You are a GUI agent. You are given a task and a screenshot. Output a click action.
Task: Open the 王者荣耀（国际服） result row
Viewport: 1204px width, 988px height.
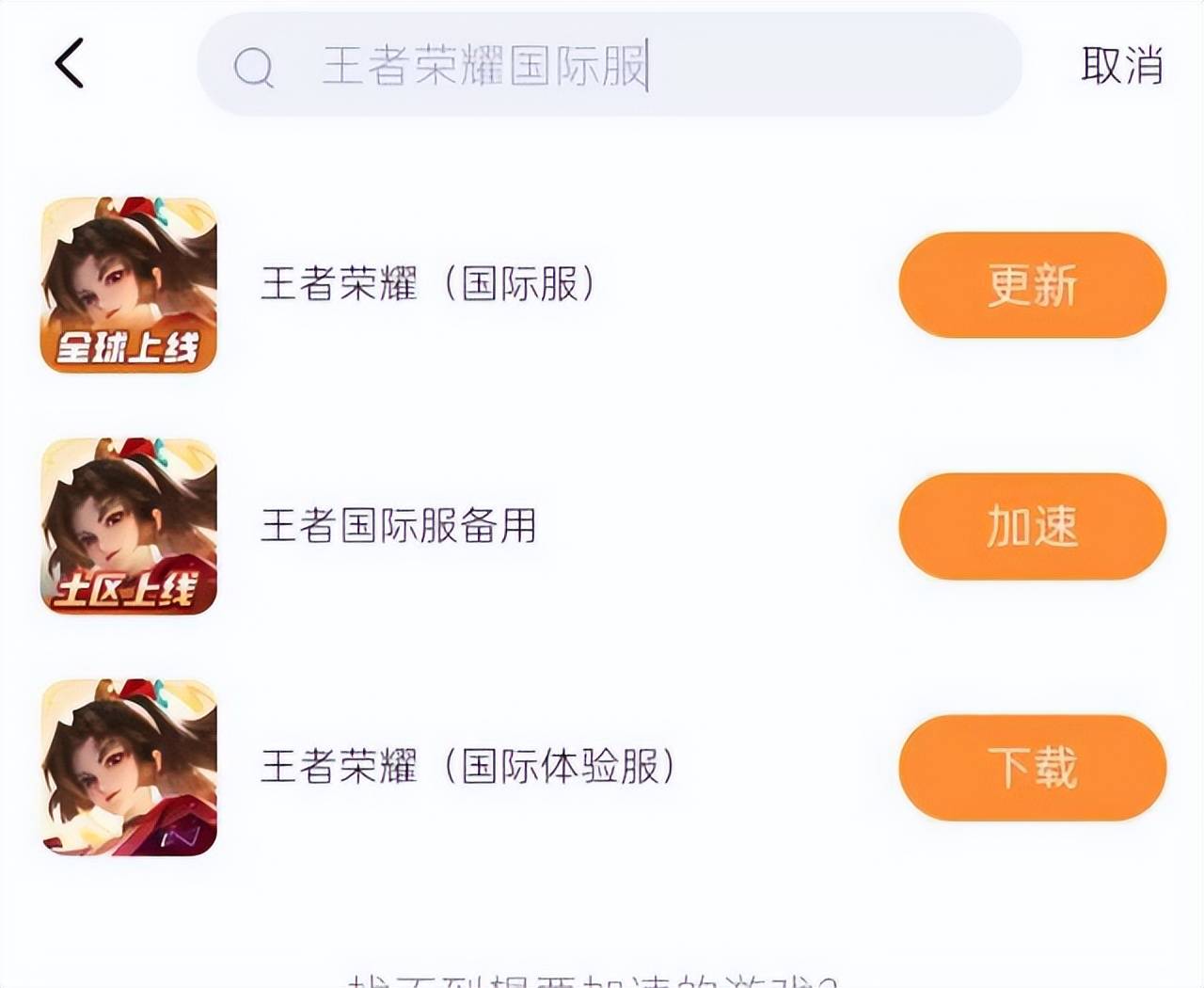(x=428, y=284)
